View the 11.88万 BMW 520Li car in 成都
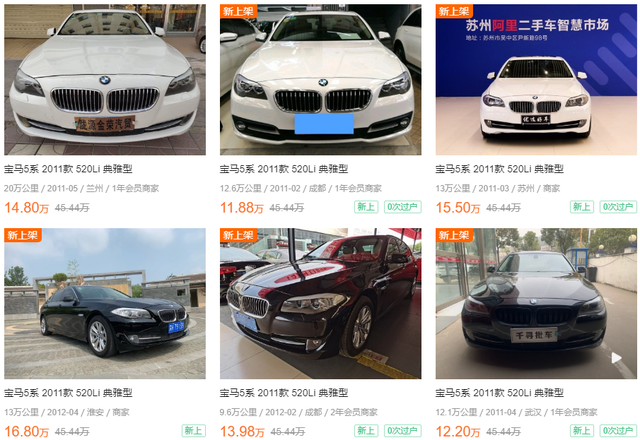 click(x=320, y=80)
